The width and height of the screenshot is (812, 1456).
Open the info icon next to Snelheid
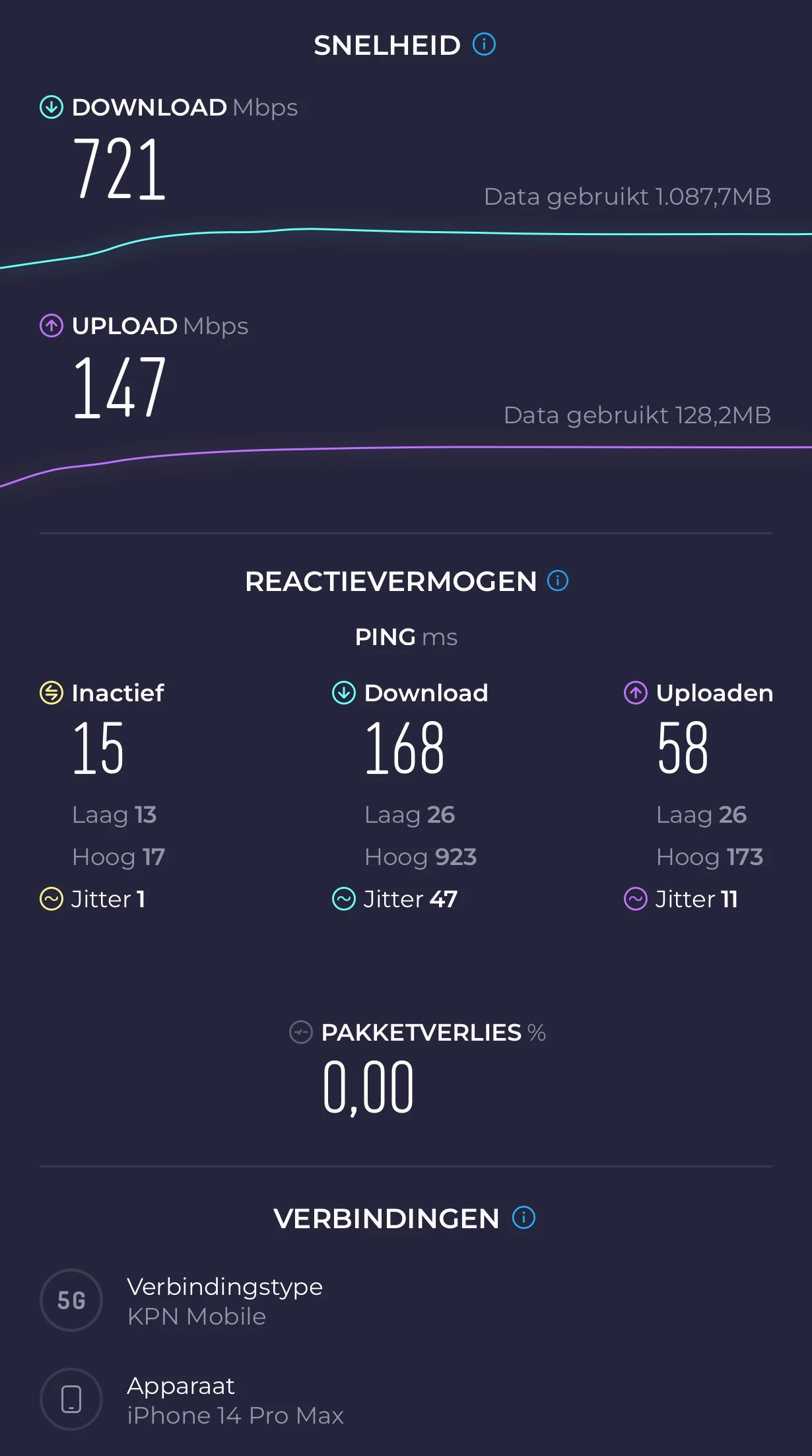(x=484, y=45)
